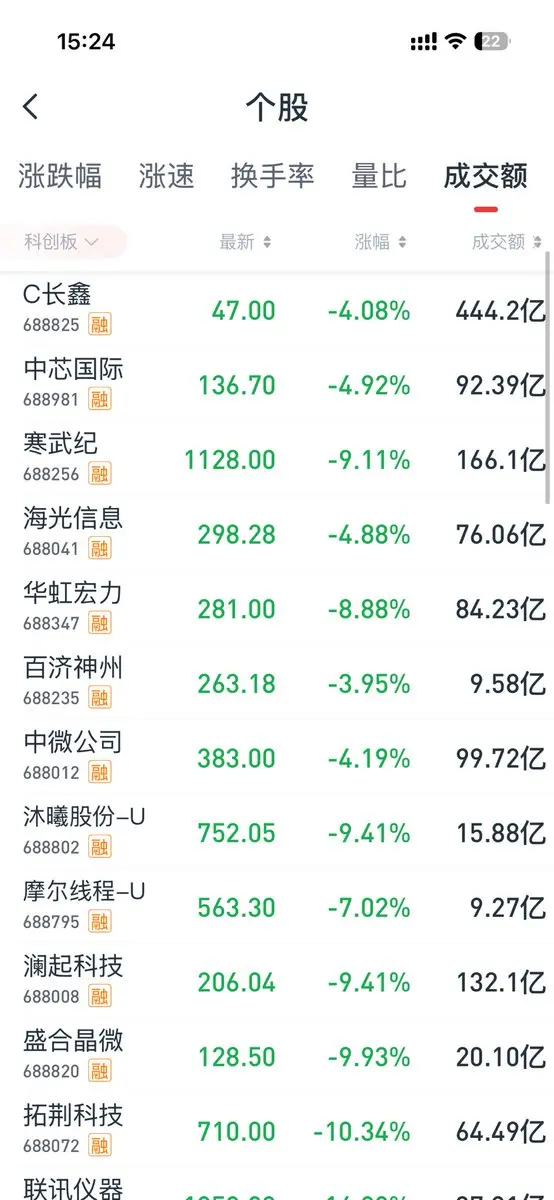Select 澜起科技 in the list
Image resolution: width=554 pixels, height=1200 pixels.
(x=277, y=981)
